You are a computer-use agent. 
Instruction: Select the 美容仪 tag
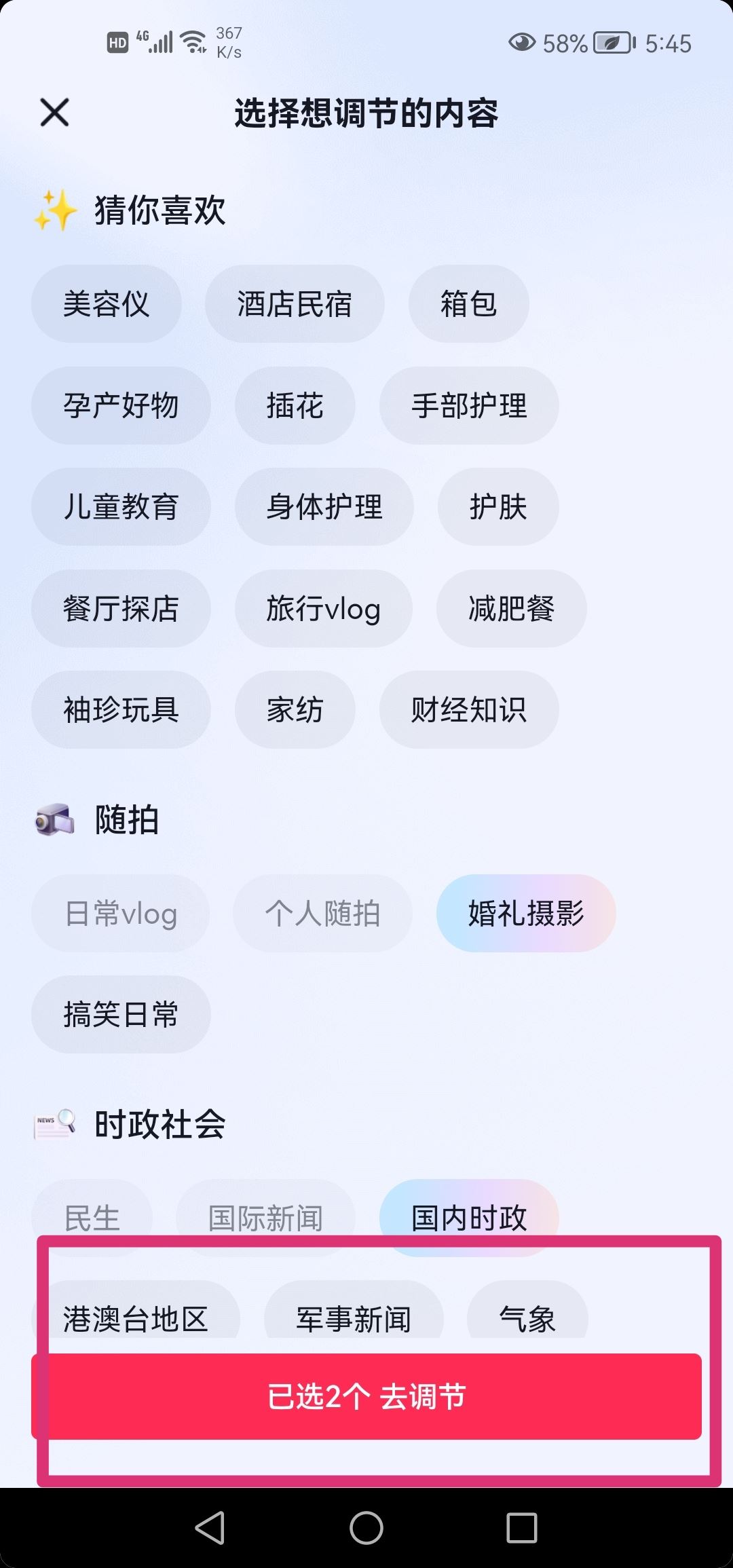[x=107, y=303]
